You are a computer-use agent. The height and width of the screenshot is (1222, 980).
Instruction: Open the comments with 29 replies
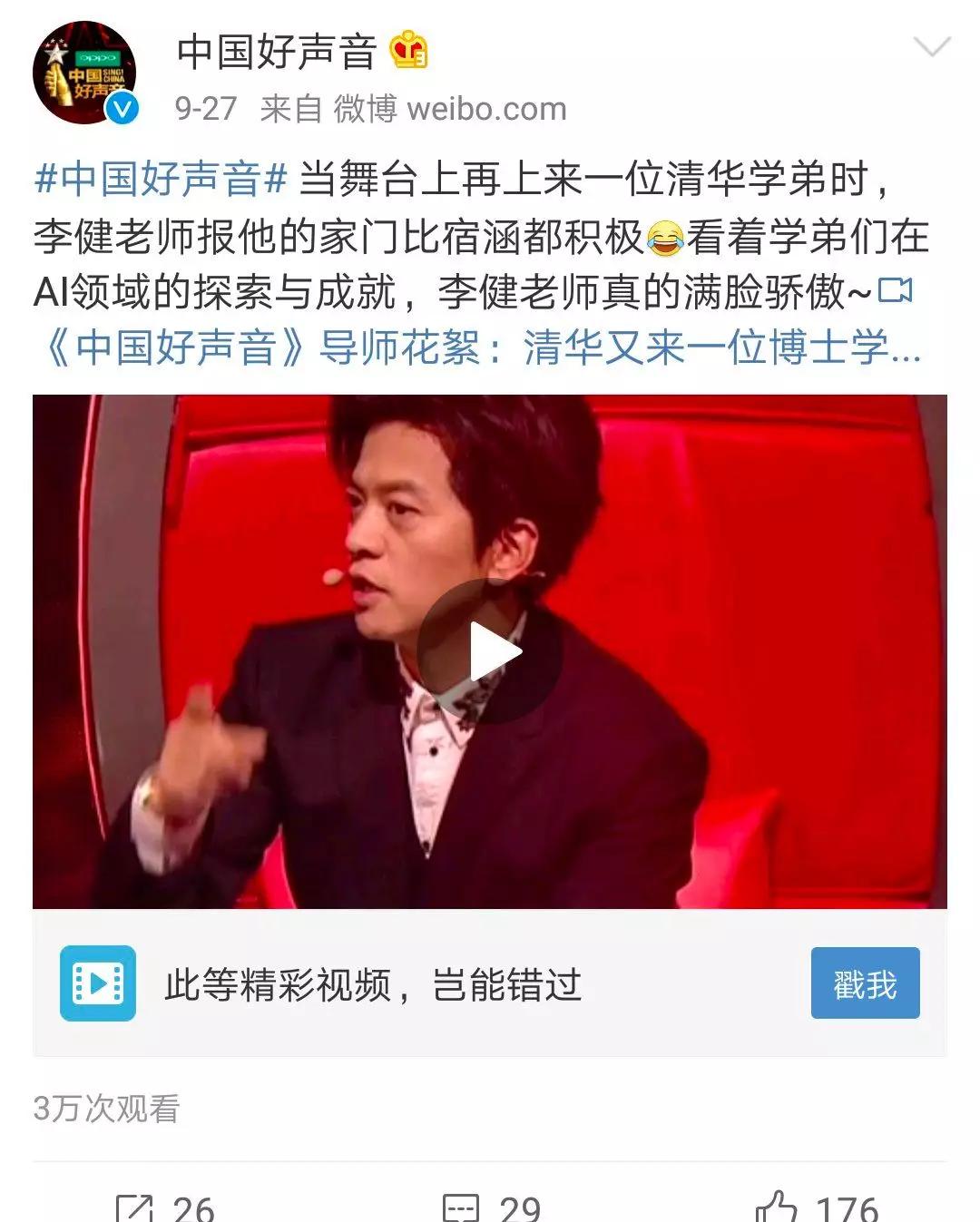tap(491, 1207)
